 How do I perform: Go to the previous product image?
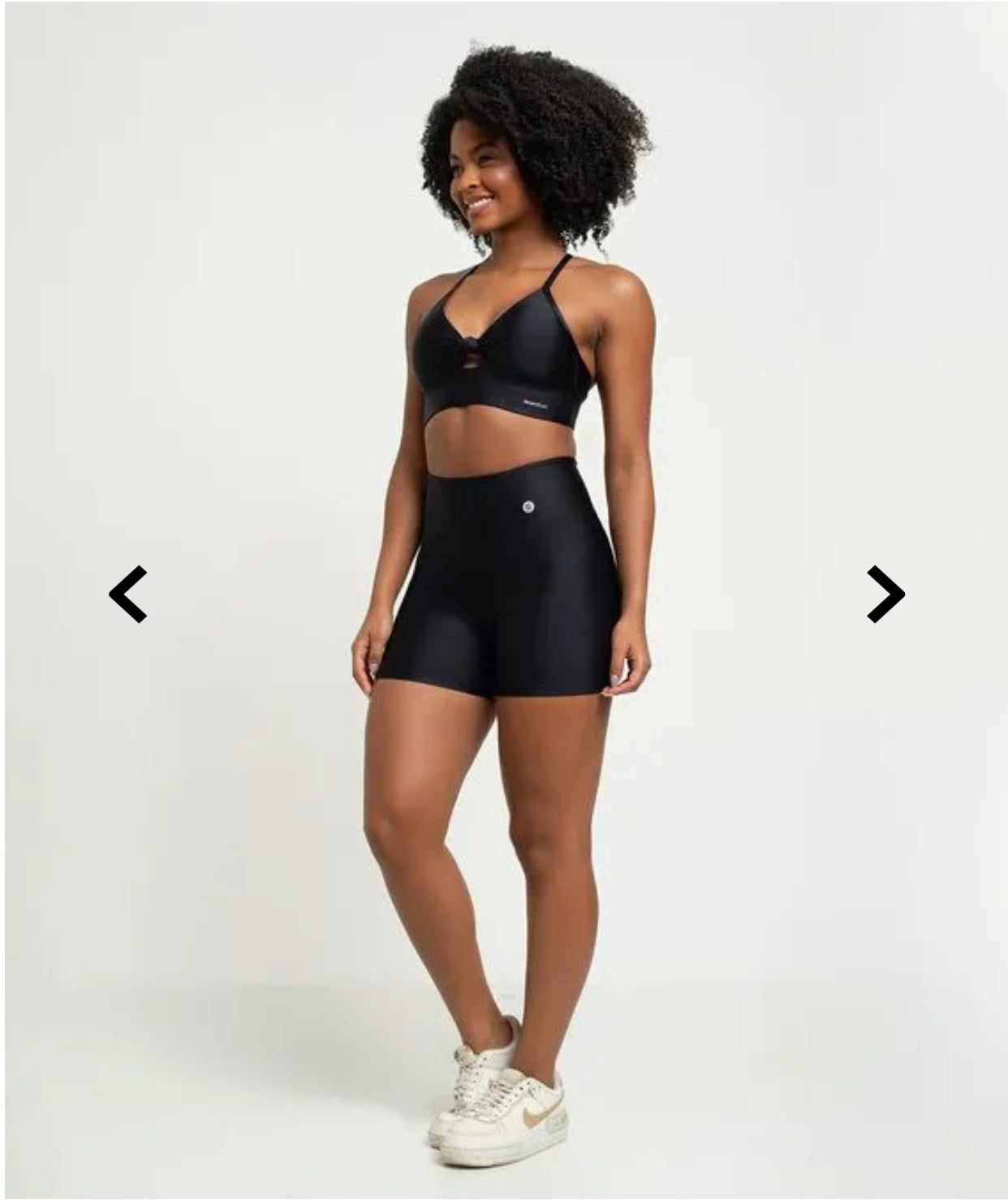pos(128,595)
